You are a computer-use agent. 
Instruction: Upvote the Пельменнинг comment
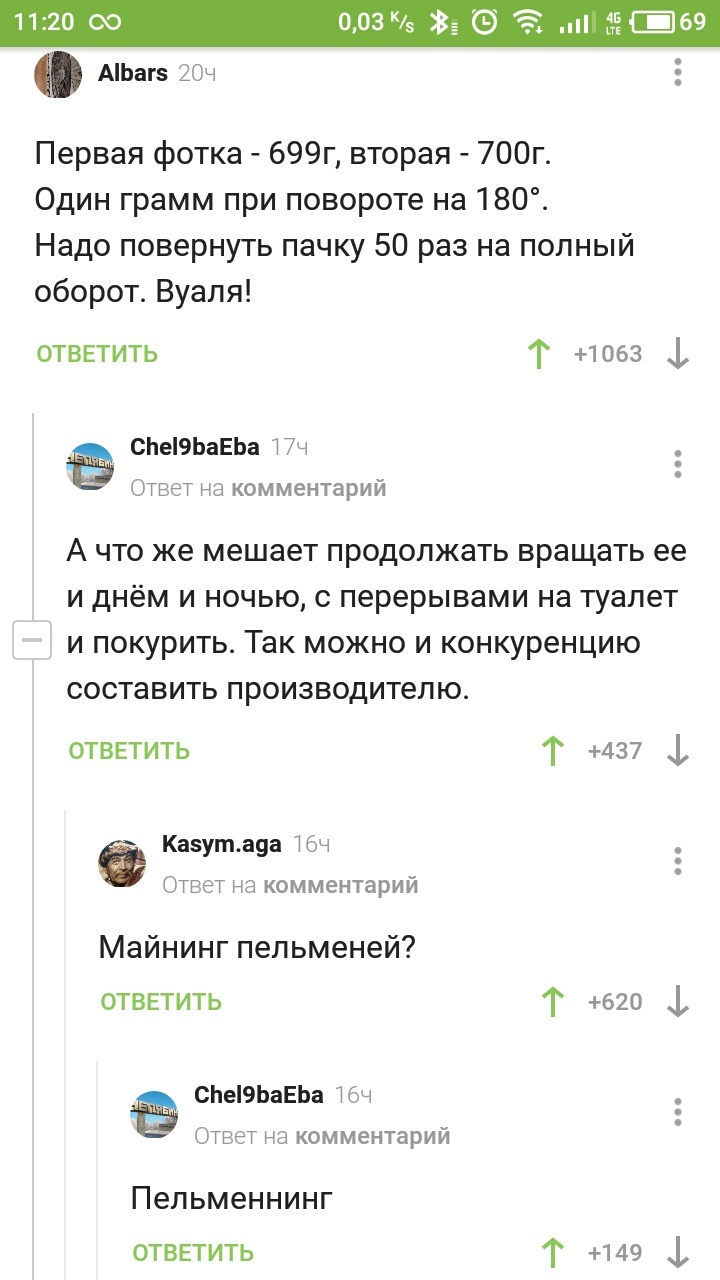pos(552,1253)
